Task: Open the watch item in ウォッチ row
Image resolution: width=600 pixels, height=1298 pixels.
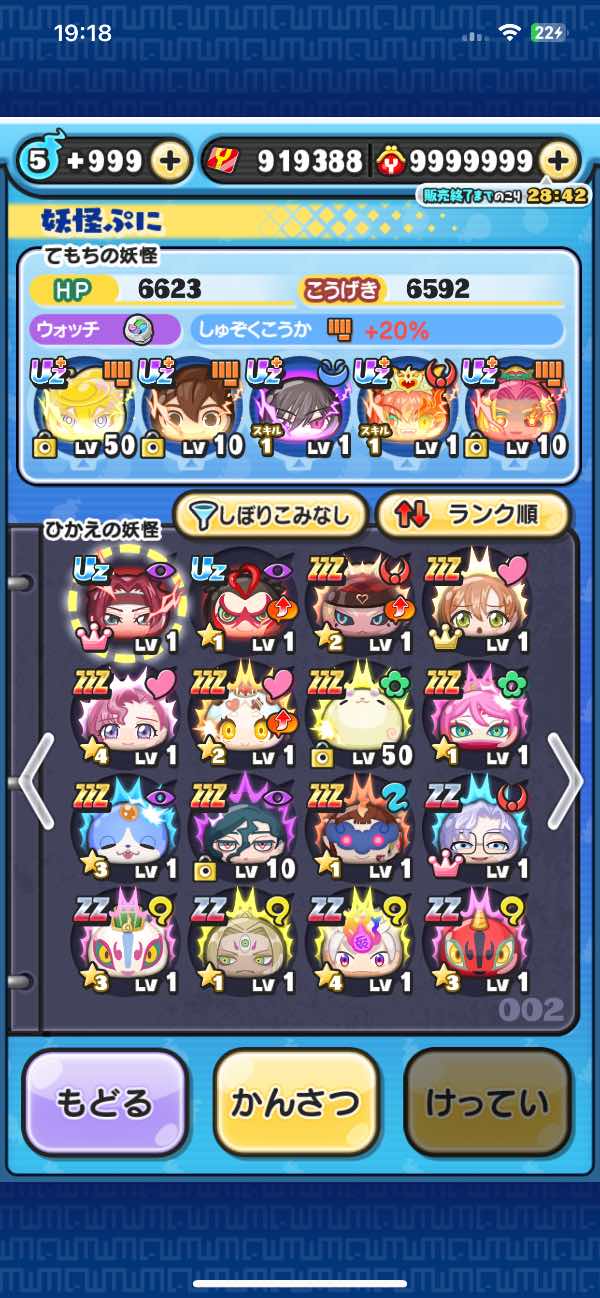Action: [137, 329]
